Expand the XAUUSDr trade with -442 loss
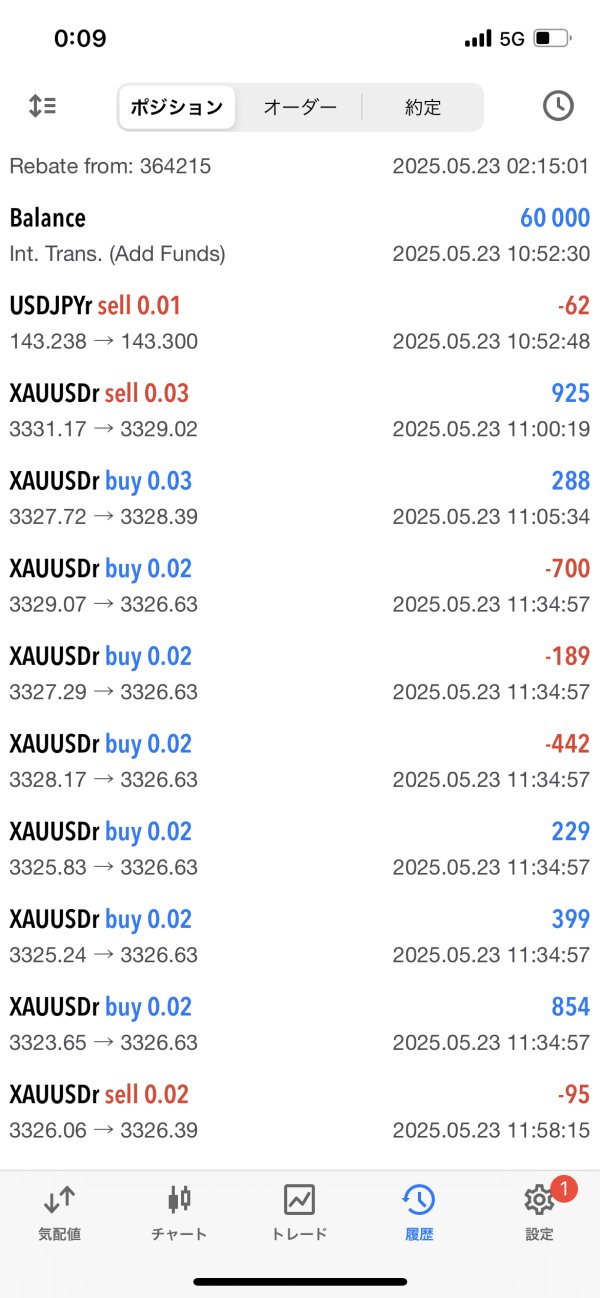Viewport: 600px width, 1298px height. tap(299, 761)
